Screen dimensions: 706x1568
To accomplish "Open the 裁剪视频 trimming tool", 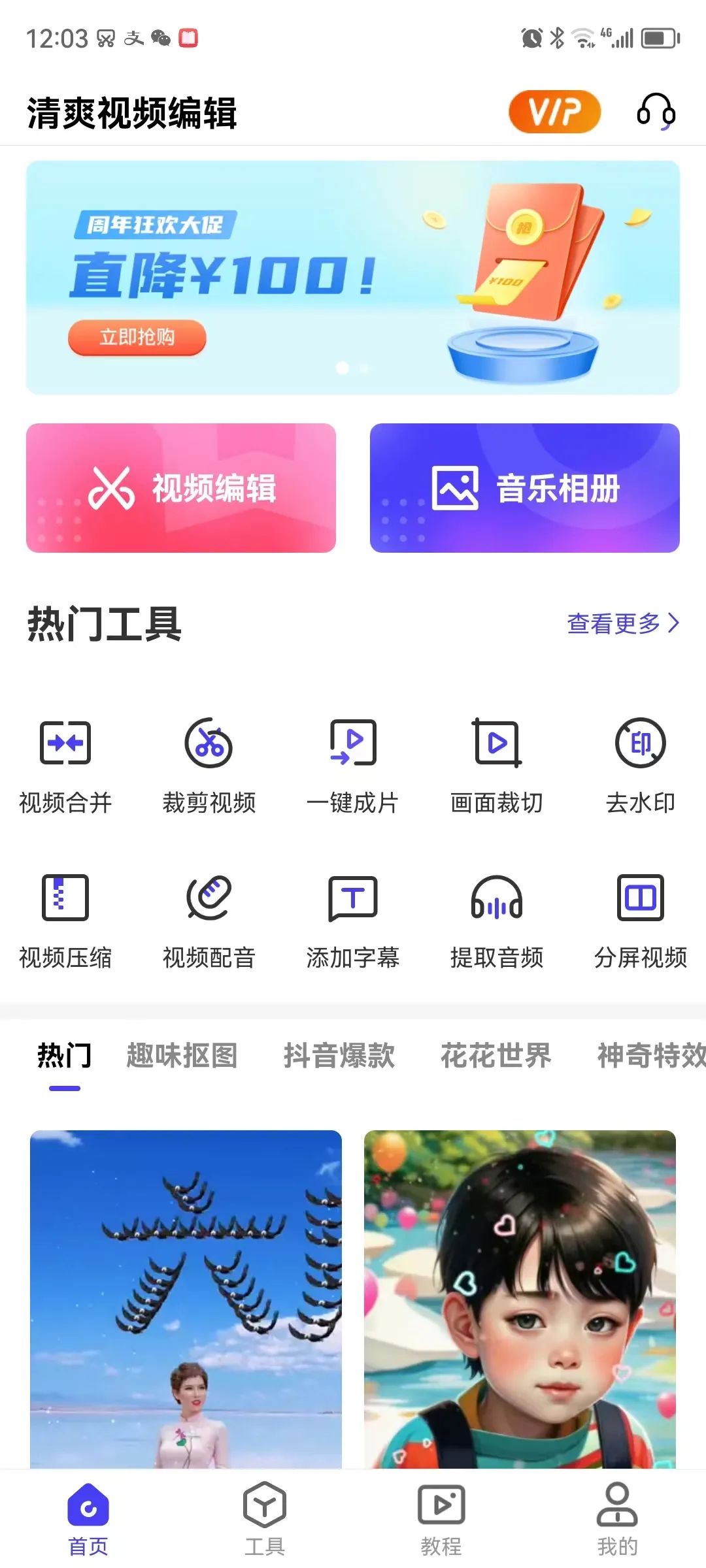I will point(209,764).
